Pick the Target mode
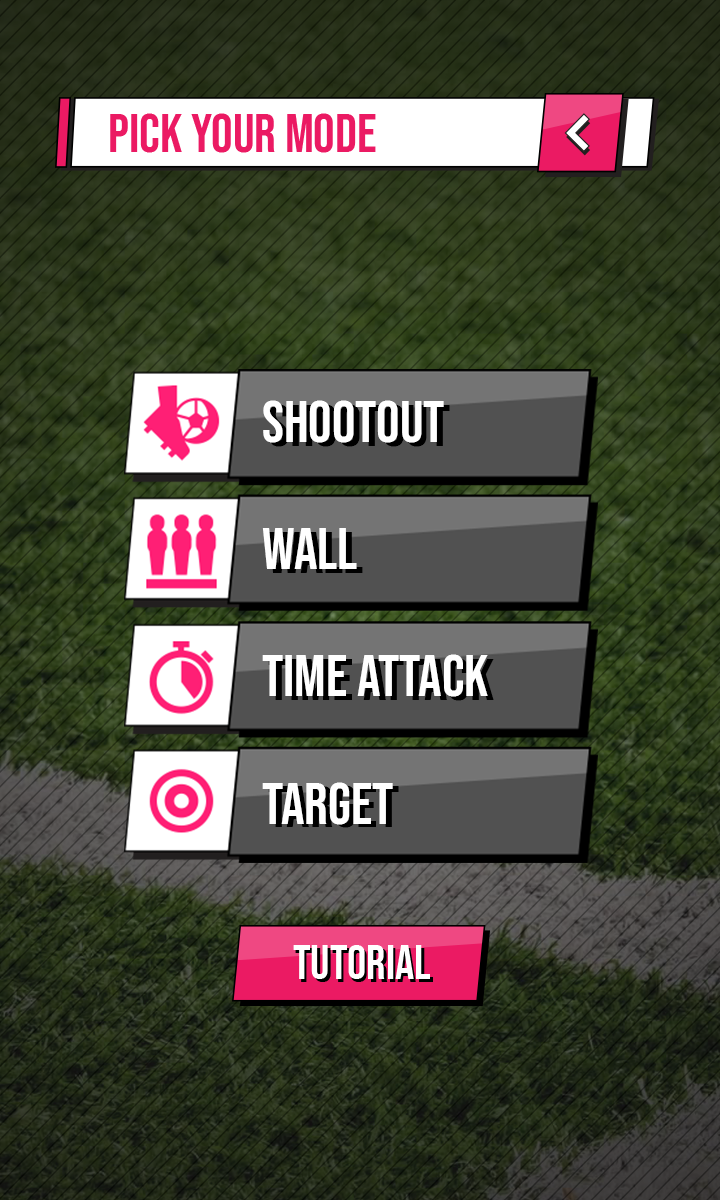 (x=408, y=803)
